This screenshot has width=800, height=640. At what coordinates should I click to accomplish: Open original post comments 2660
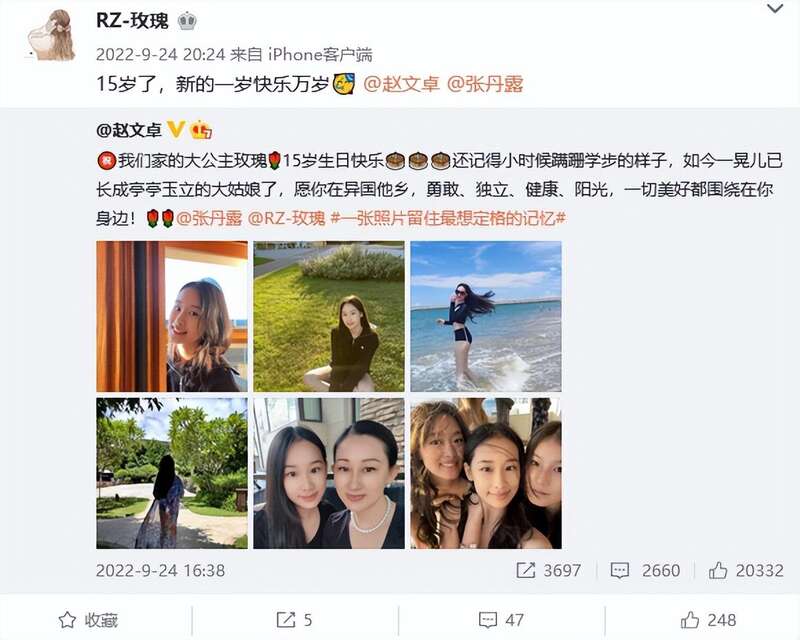646,571
